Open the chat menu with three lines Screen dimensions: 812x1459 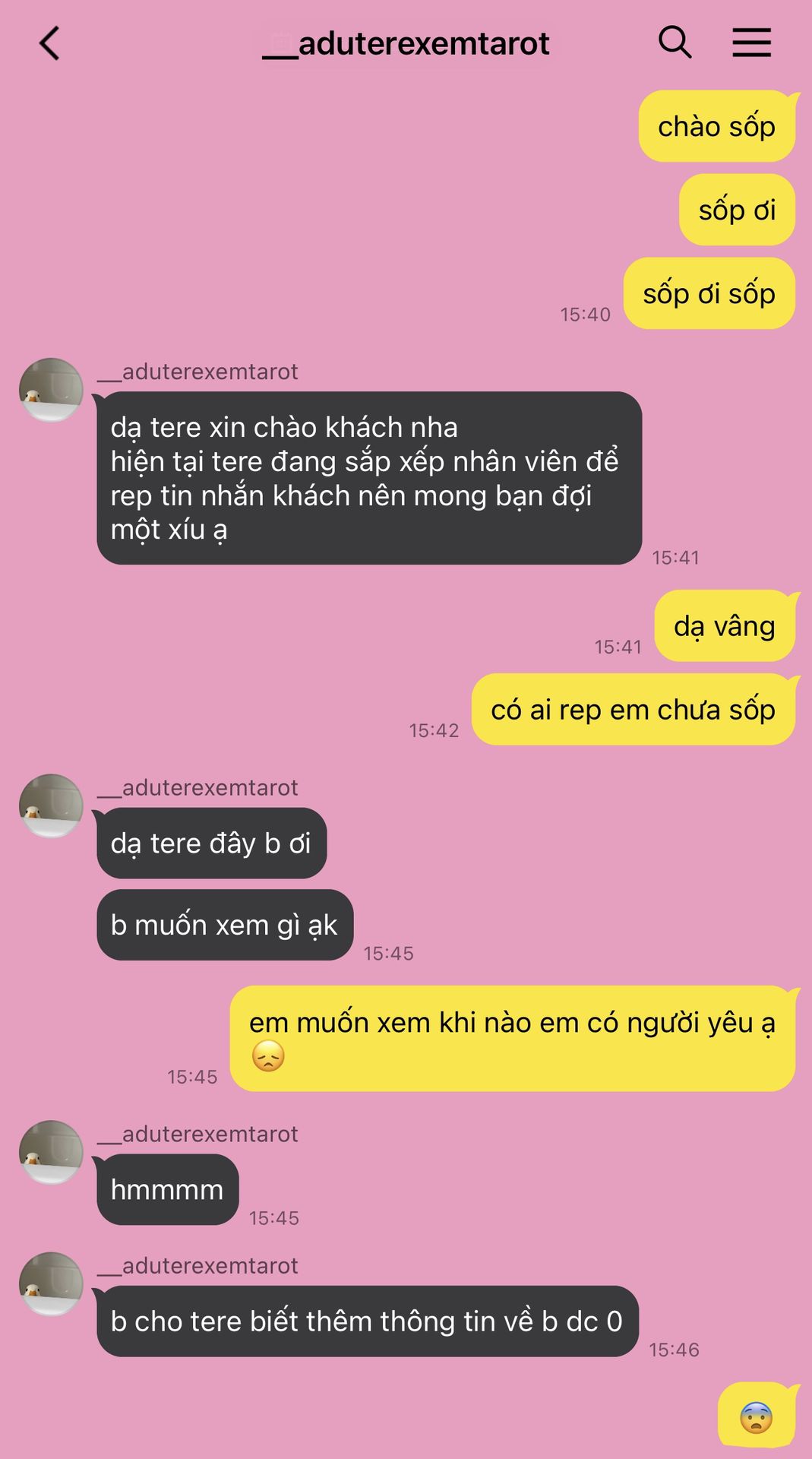coord(751,43)
